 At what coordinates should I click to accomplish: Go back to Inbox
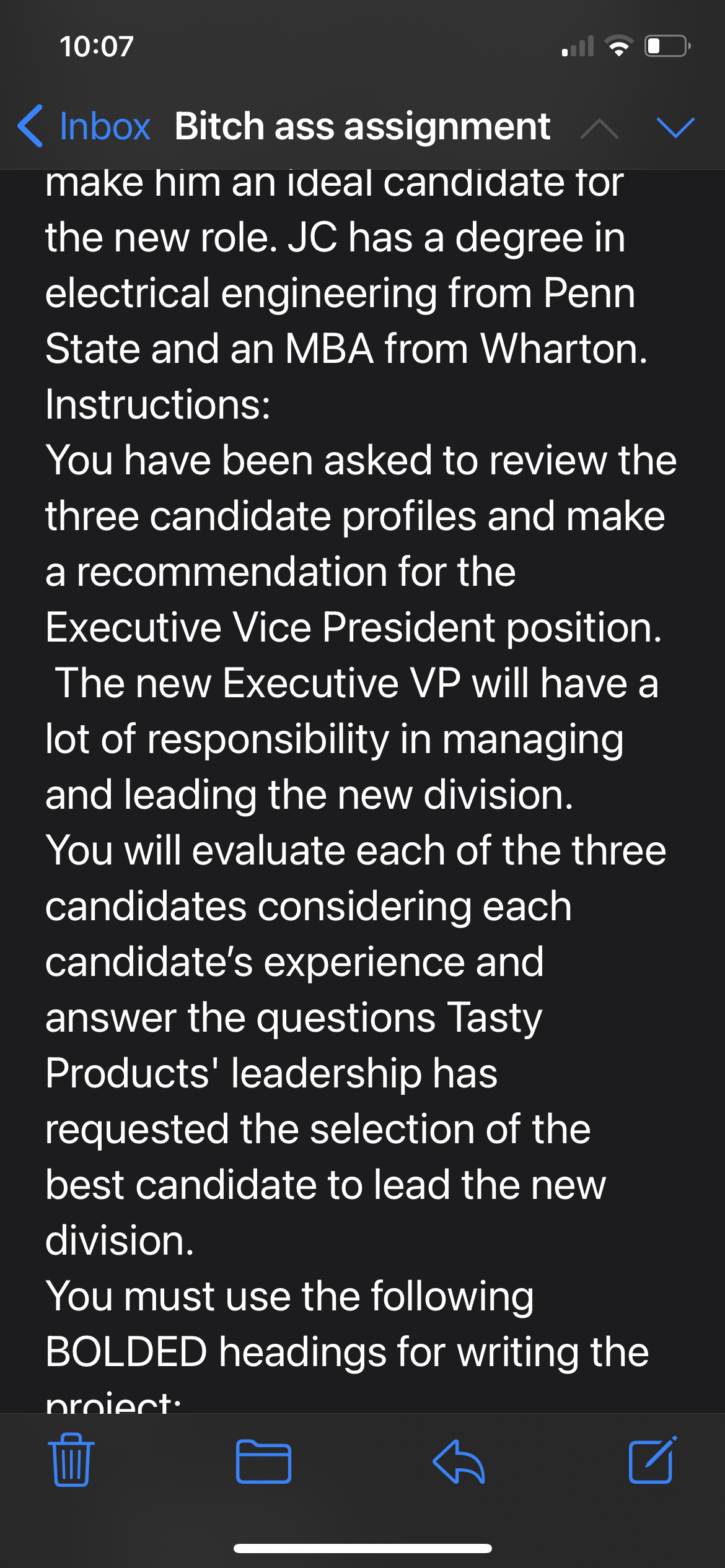(x=84, y=126)
